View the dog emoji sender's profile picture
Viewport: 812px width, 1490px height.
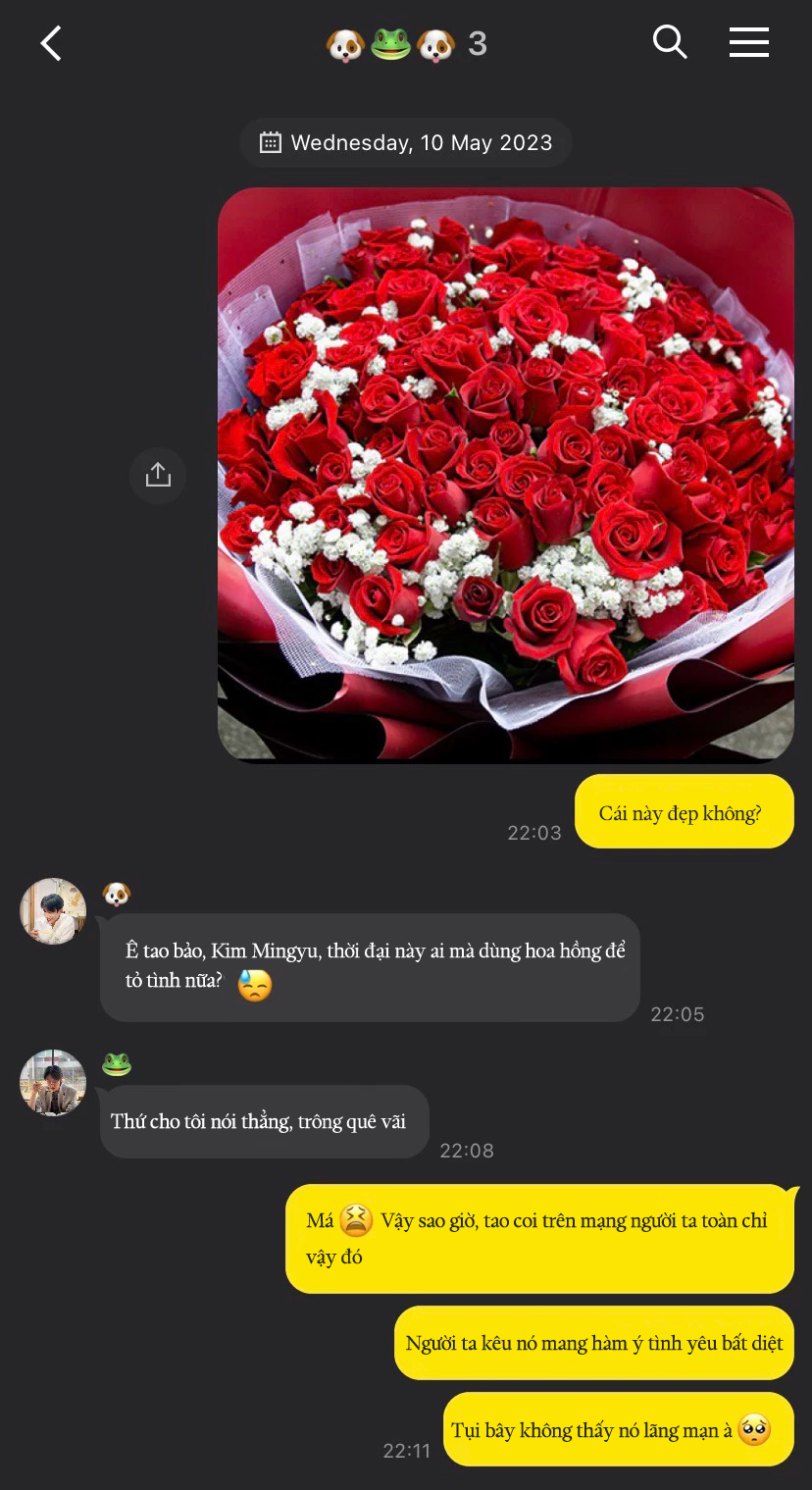pyautogui.click(x=53, y=911)
